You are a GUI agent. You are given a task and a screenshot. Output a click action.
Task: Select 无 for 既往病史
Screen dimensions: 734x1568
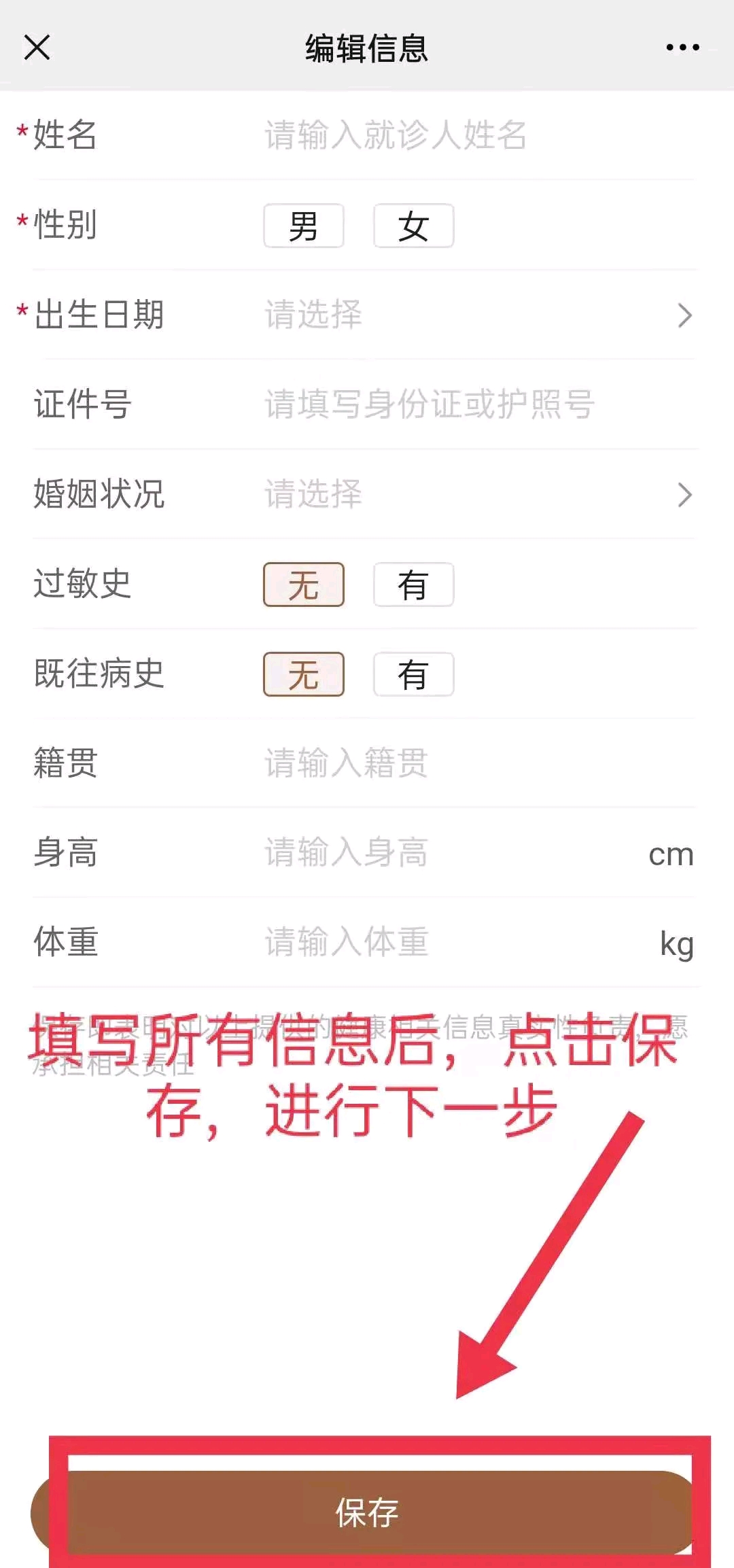coord(304,674)
